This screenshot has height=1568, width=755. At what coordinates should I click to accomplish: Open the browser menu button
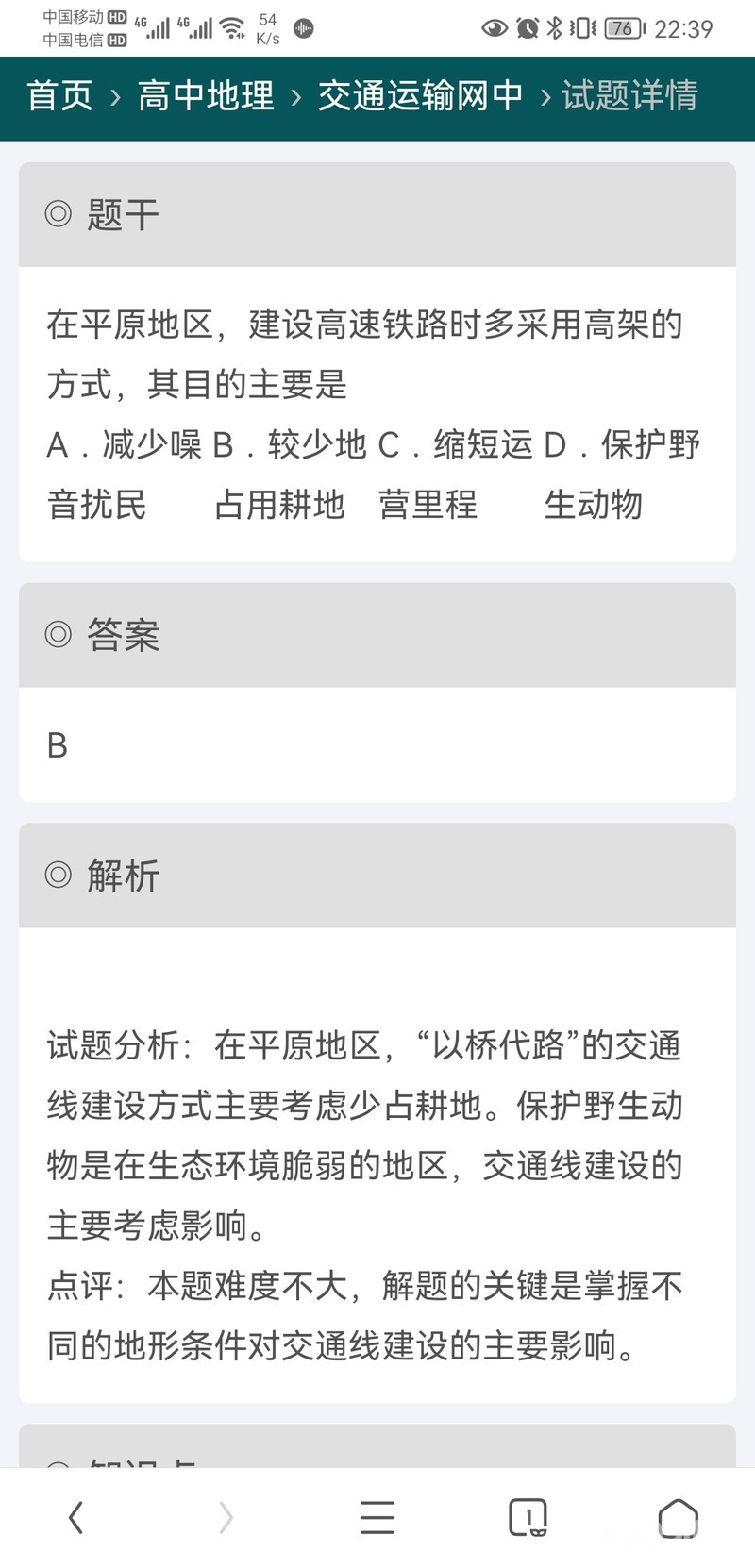pos(377,1517)
